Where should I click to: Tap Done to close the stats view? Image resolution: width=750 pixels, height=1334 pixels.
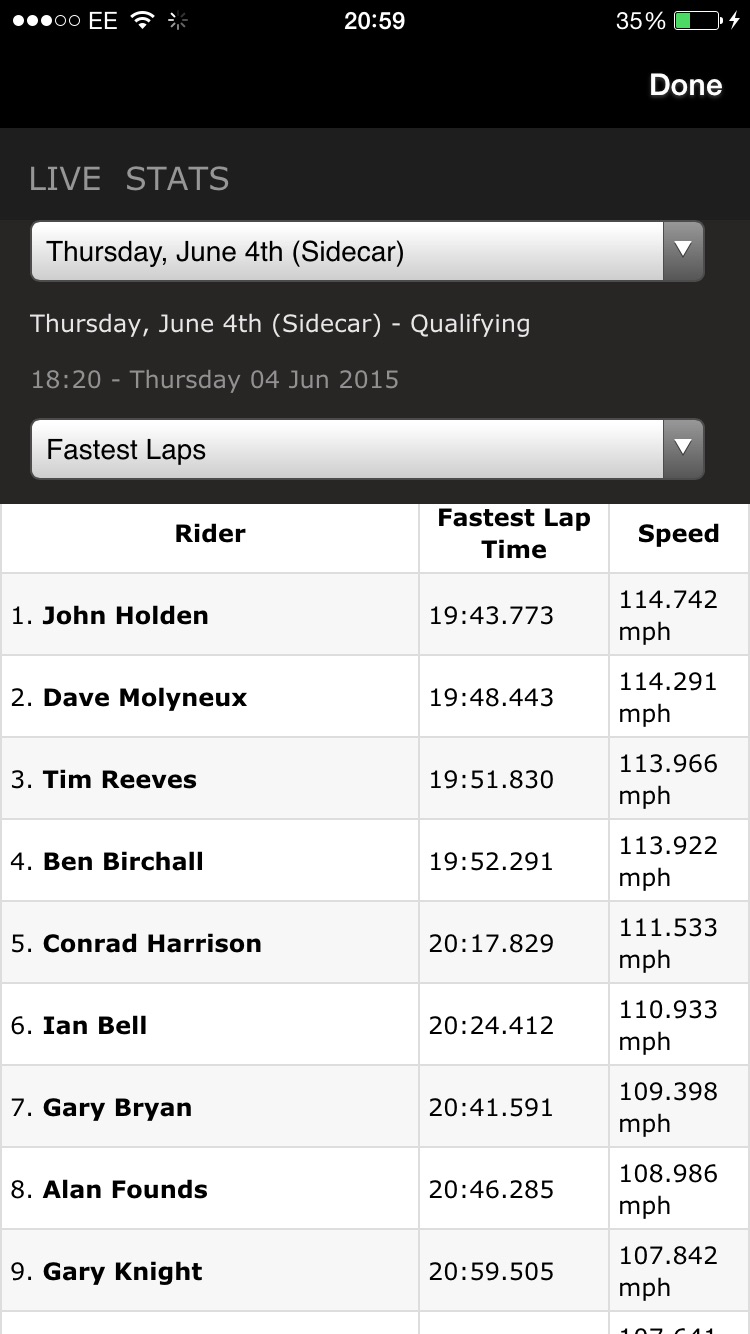(x=685, y=85)
